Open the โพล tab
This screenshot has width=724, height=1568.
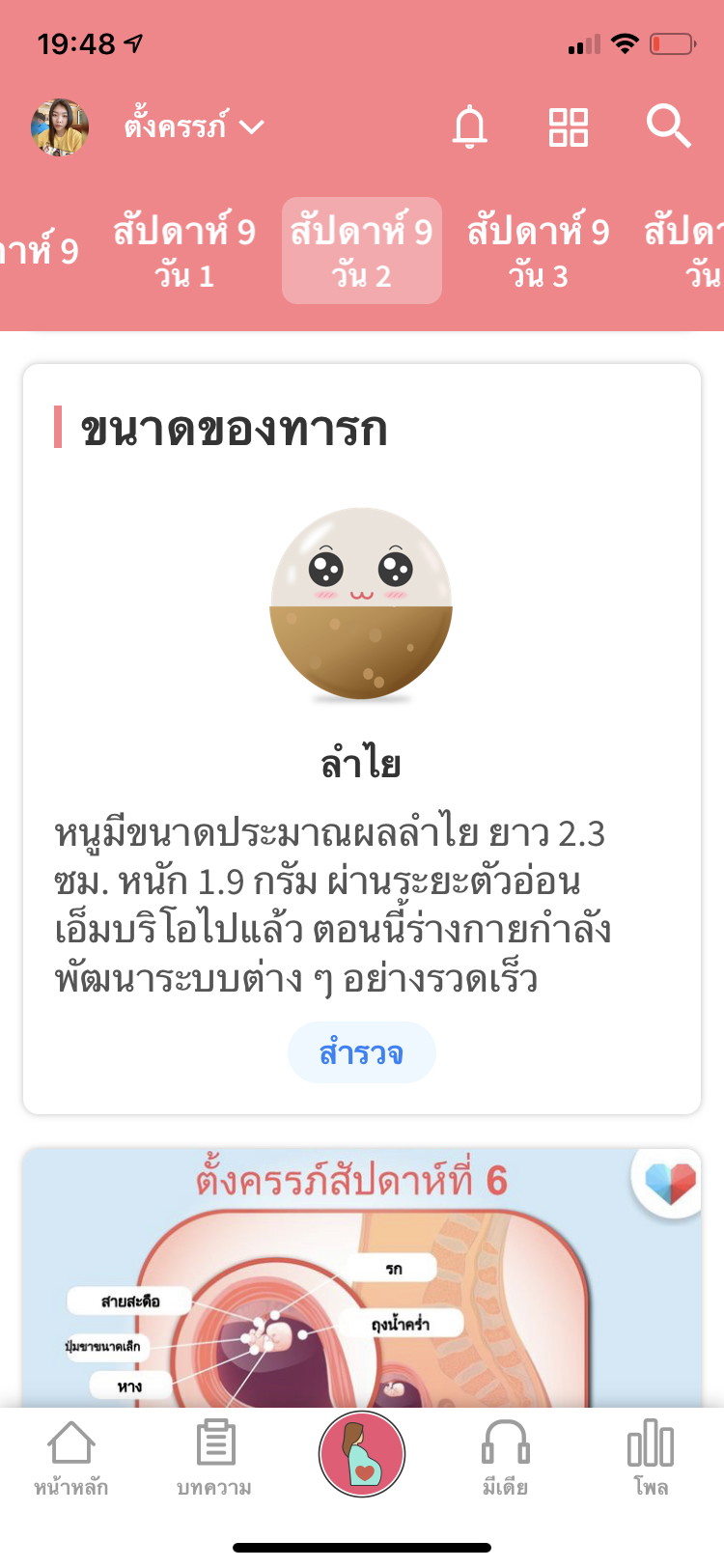(651, 1458)
